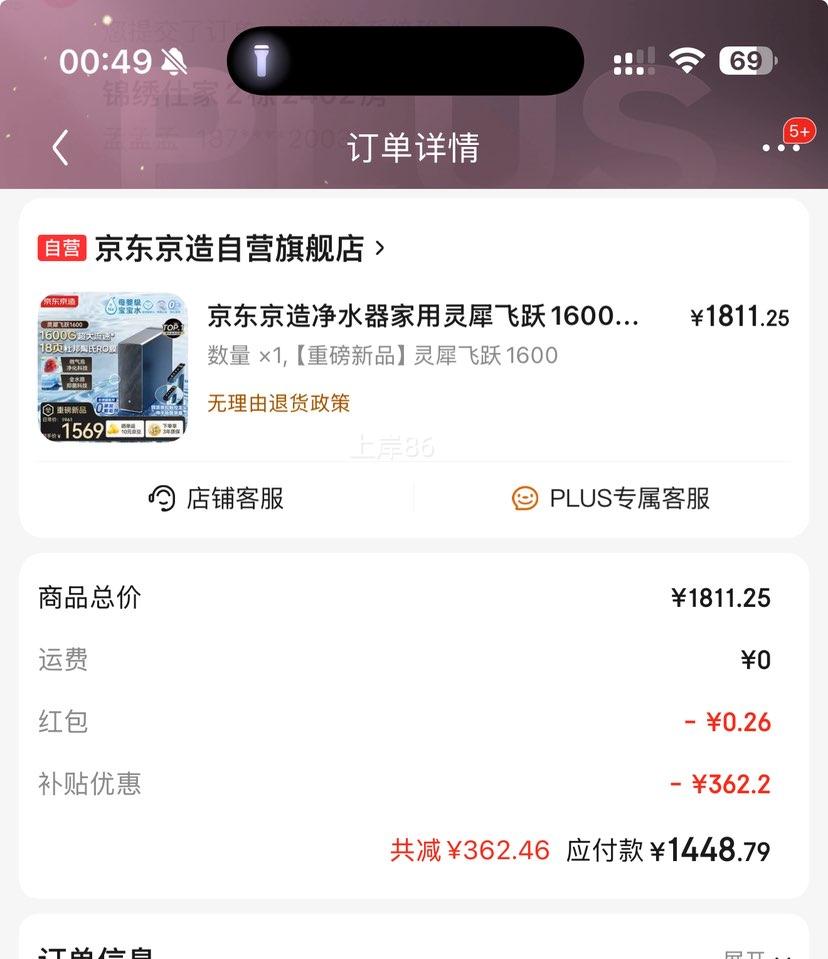Screen dimensions: 828x959
Task: Contact PLUS专属客服 support
Action: (611, 498)
